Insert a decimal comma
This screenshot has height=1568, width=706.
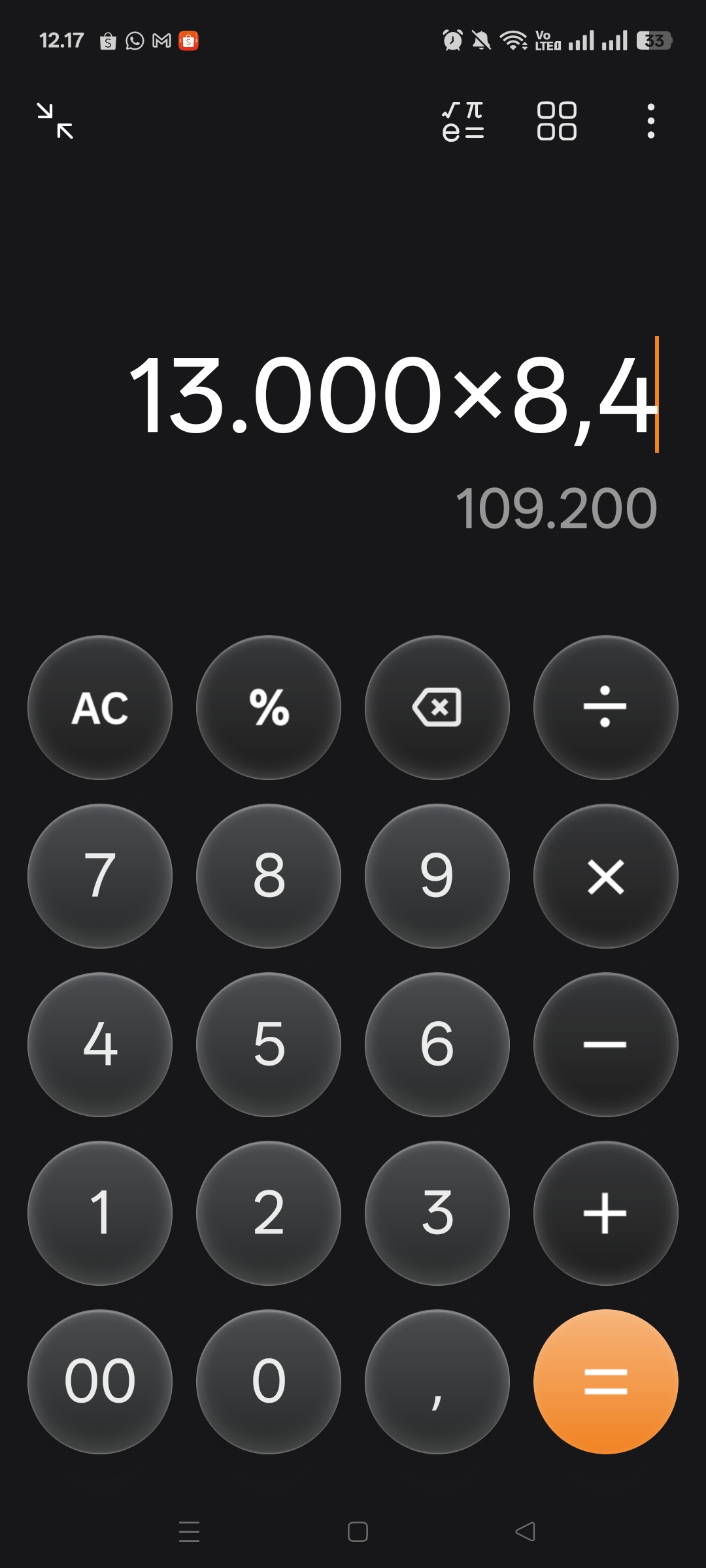437,1382
